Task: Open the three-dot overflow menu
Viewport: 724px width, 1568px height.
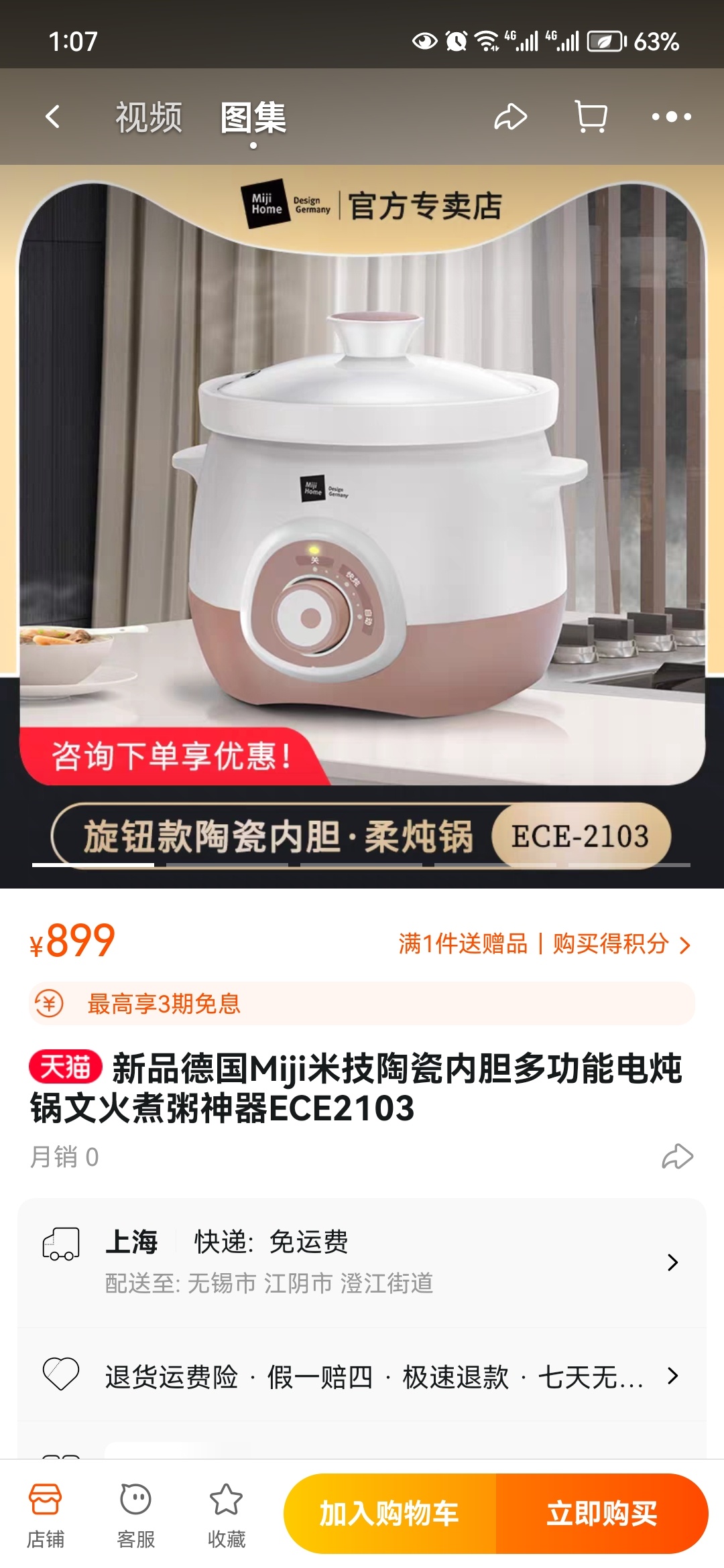Action: pyautogui.click(x=671, y=117)
